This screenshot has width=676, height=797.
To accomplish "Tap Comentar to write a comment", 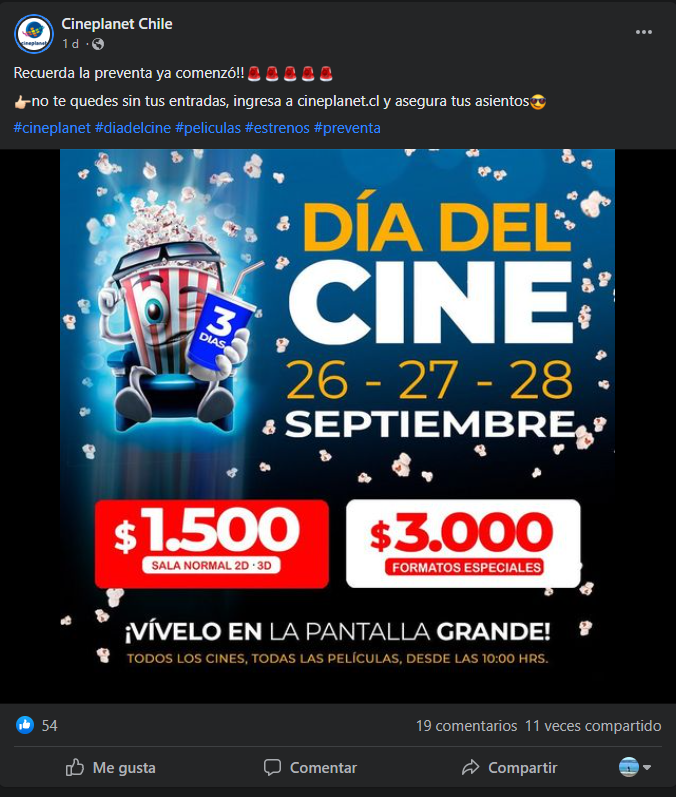I will tap(310, 768).
